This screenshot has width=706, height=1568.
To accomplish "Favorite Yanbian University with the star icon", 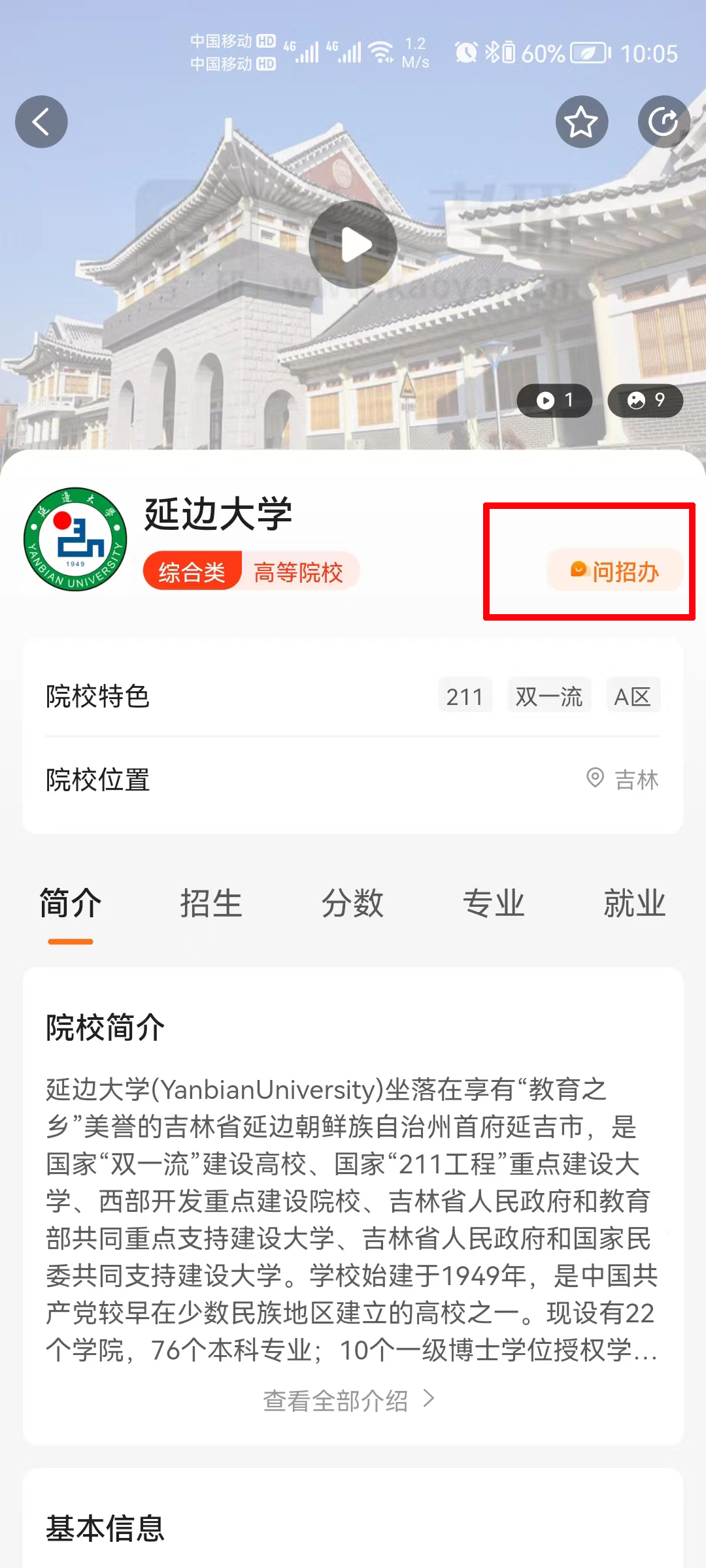I will (x=581, y=122).
